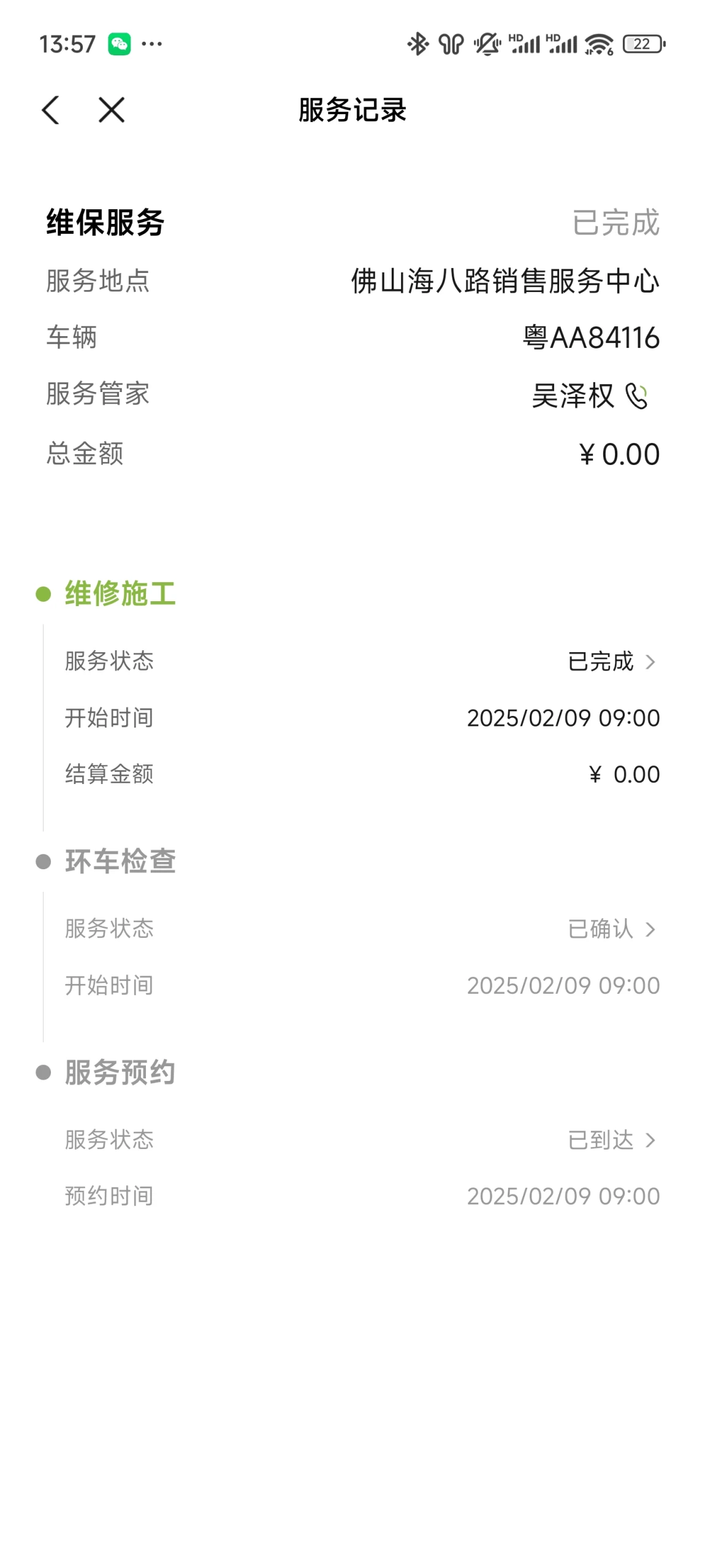705x1568 pixels.
Task: Open the 已完成 status under 维修施工
Action: tap(611, 661)
